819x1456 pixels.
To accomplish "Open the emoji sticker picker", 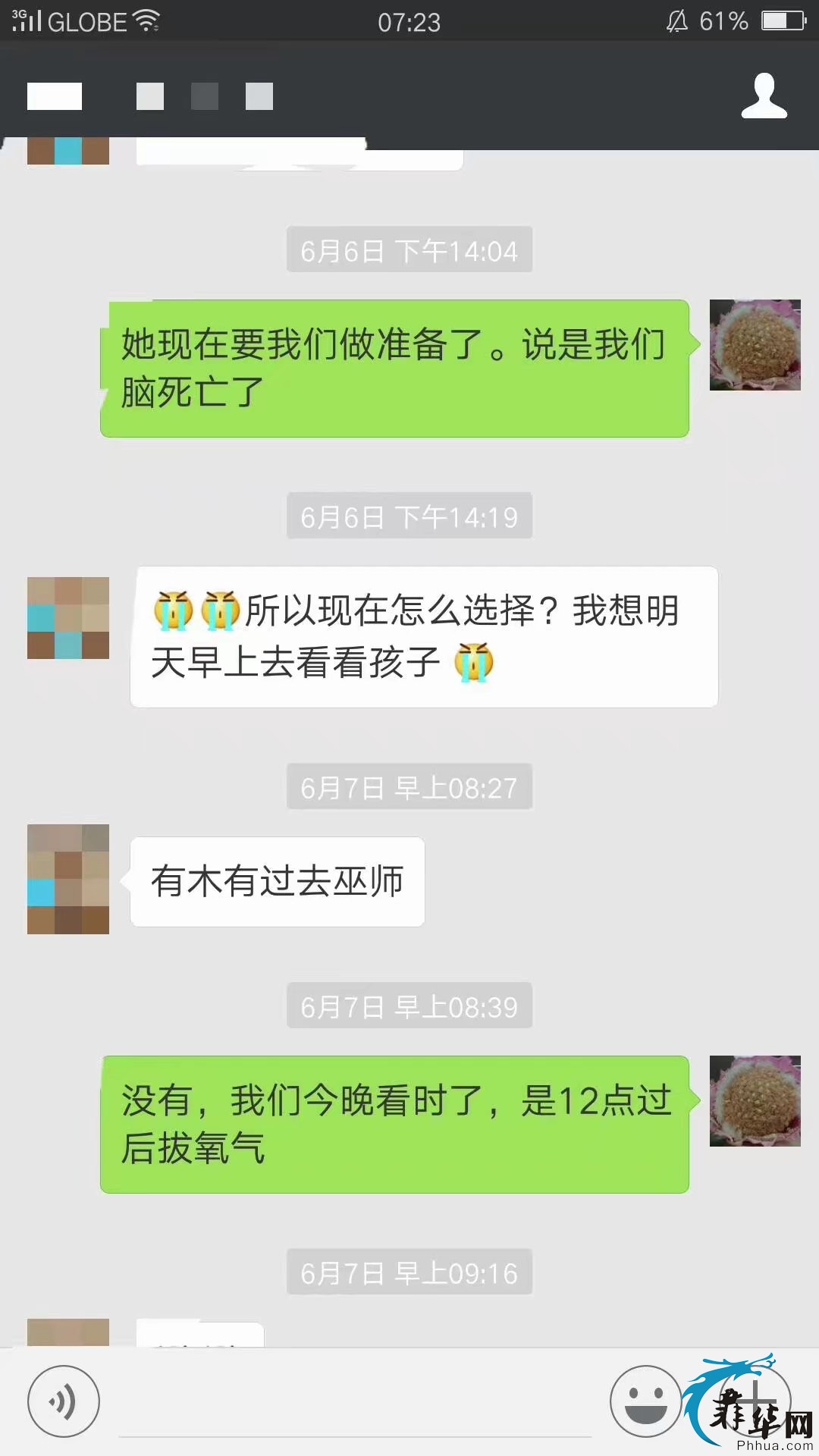I will [646, 1401].
